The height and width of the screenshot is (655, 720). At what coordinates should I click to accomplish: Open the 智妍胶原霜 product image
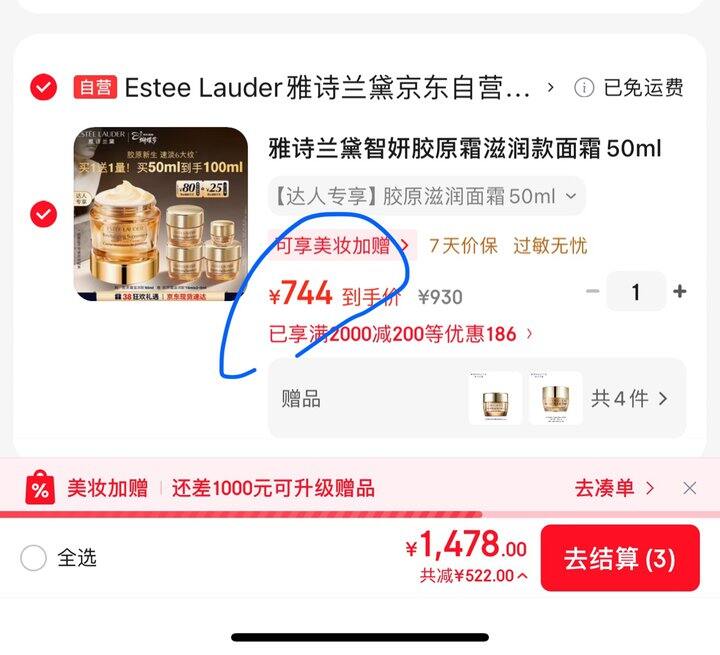click(161, 213)
